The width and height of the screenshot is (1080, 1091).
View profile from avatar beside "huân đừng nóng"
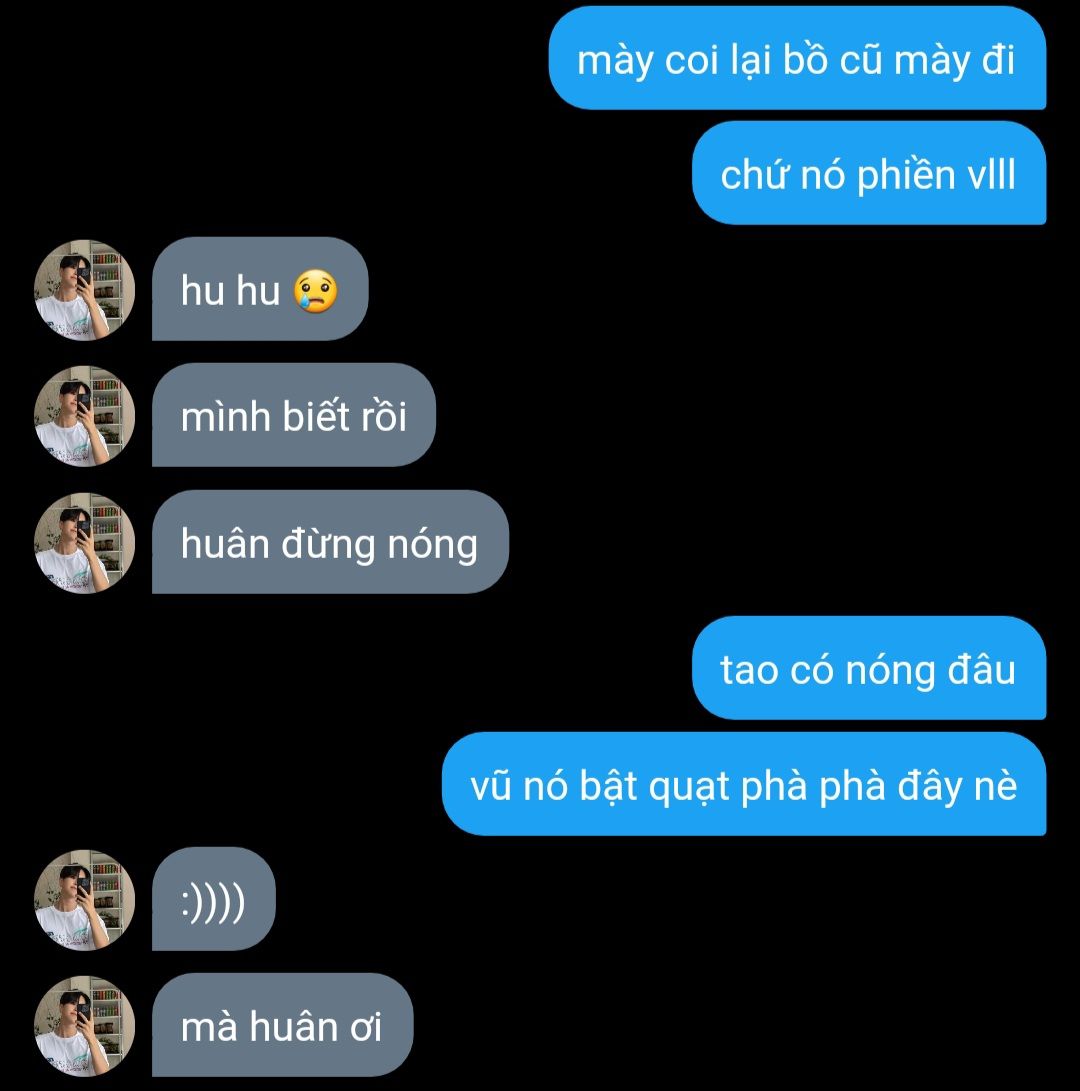(x=84, y=543)
